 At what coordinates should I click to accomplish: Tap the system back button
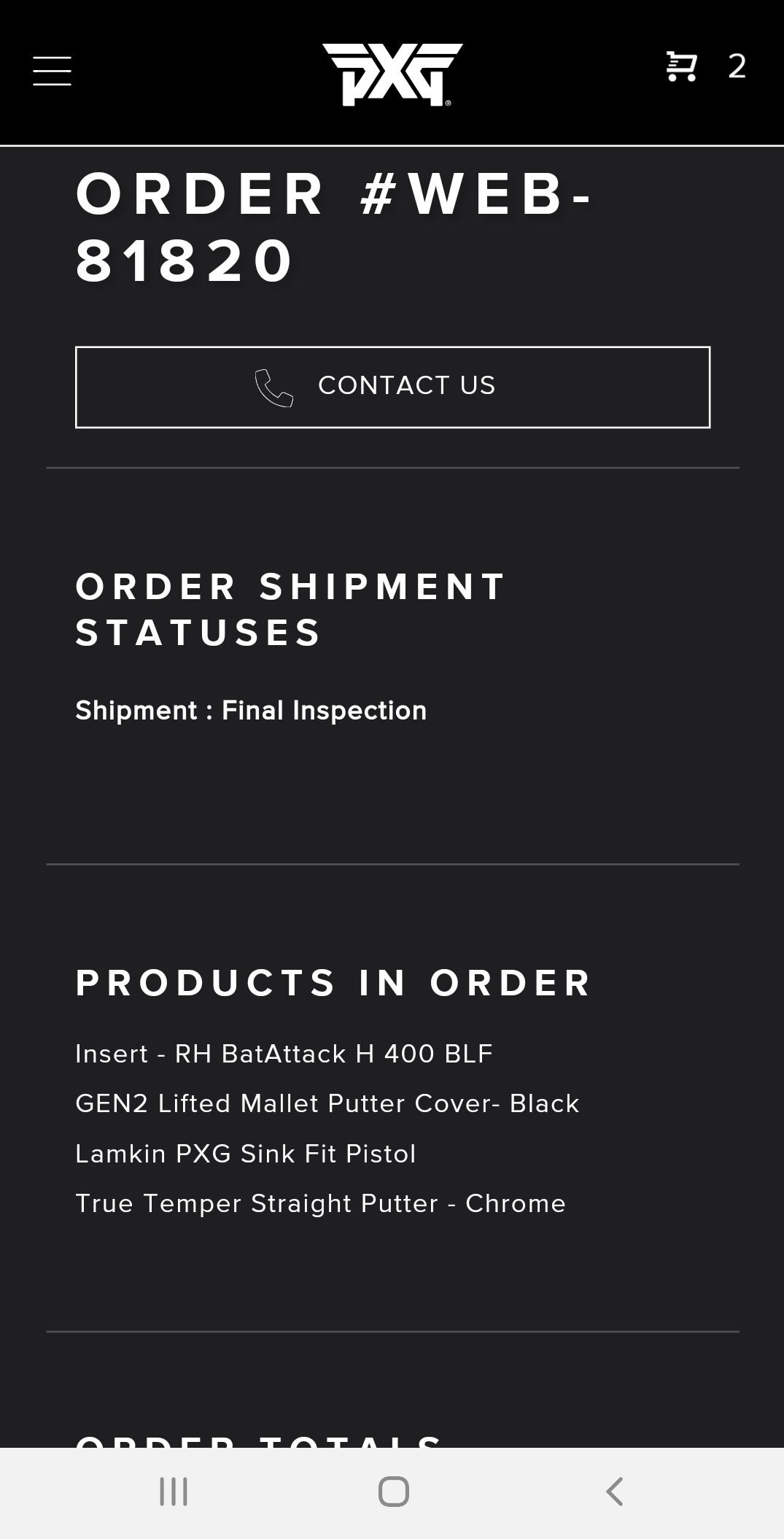tap(614, 1492)
